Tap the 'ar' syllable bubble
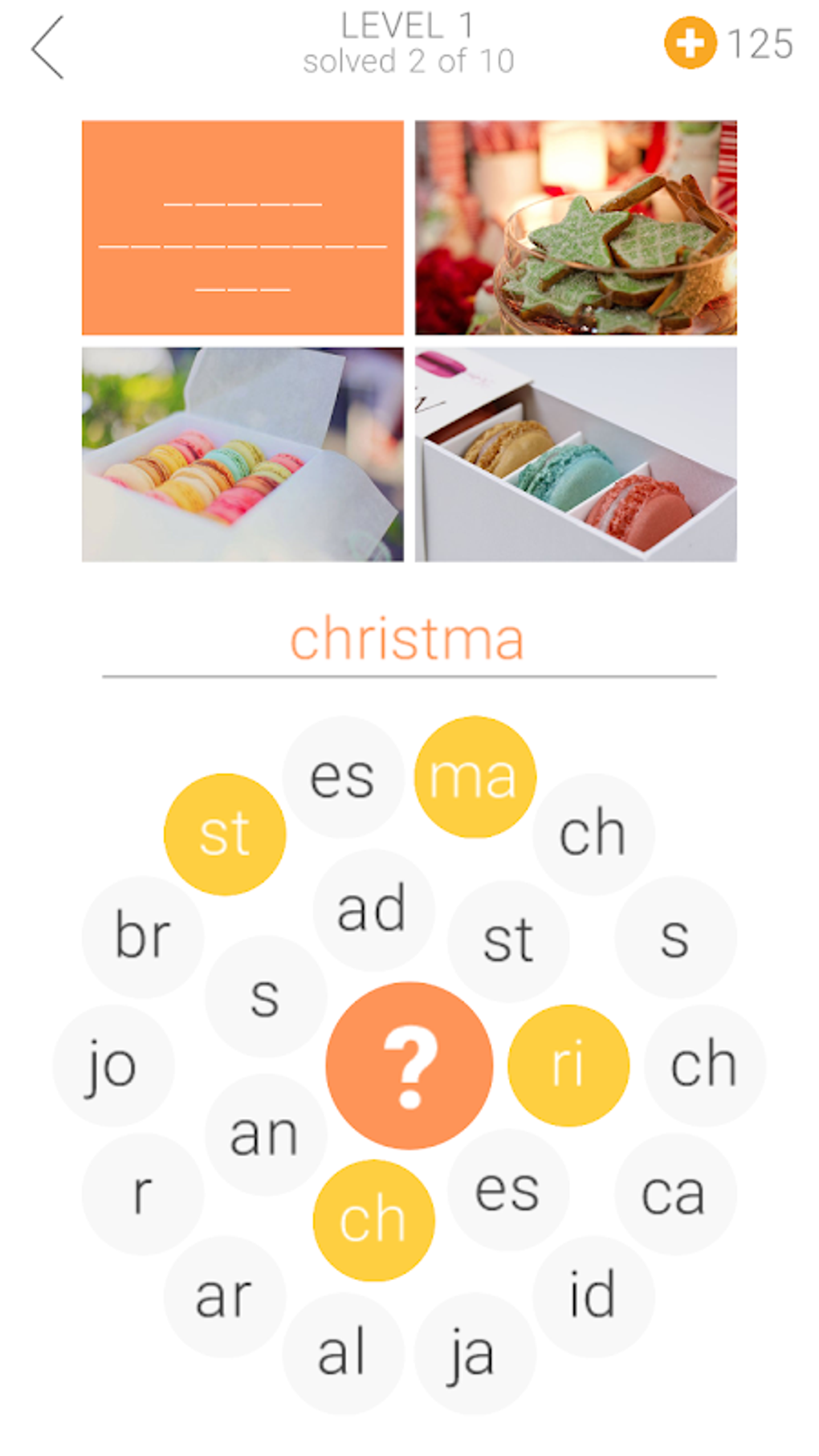Screen dimensions: 819x1456 click(x=223, y=1291)
